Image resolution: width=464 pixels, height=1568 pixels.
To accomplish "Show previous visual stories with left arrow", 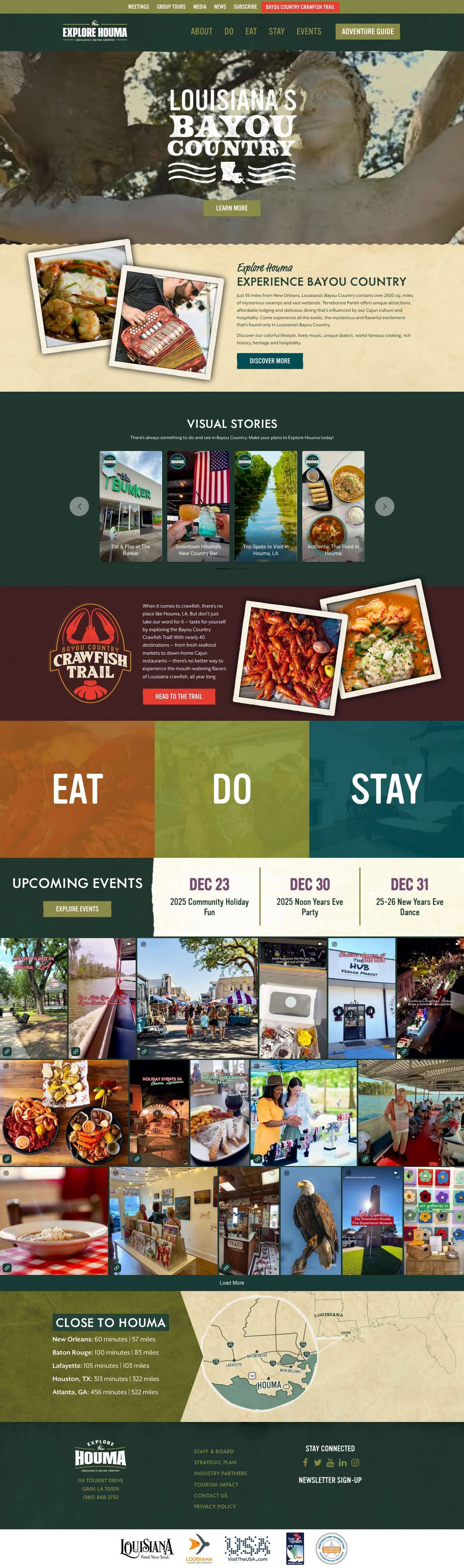I will point(79,506).
